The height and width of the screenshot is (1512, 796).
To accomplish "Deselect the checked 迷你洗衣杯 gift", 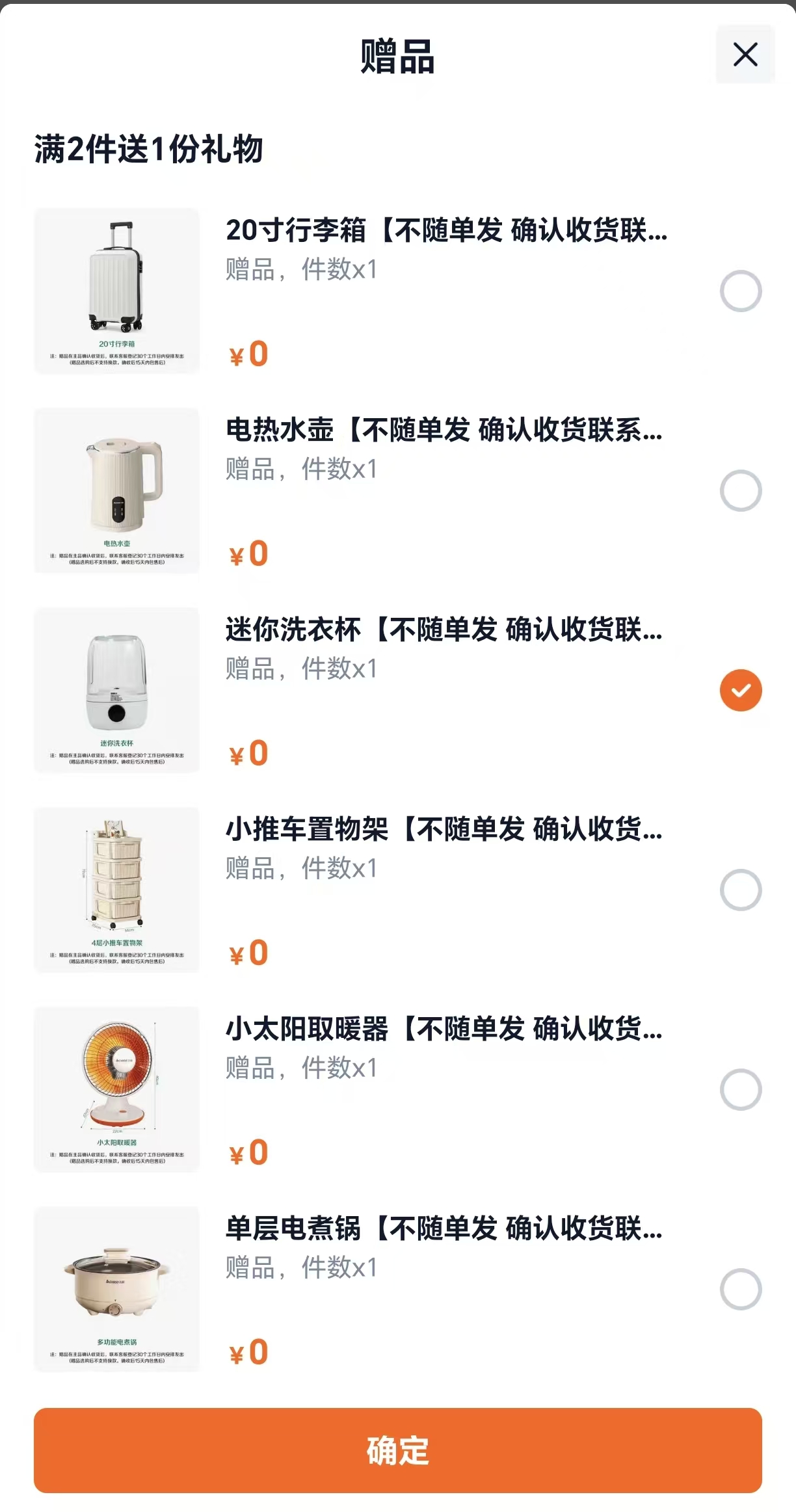I will click(x=740, y=691).
